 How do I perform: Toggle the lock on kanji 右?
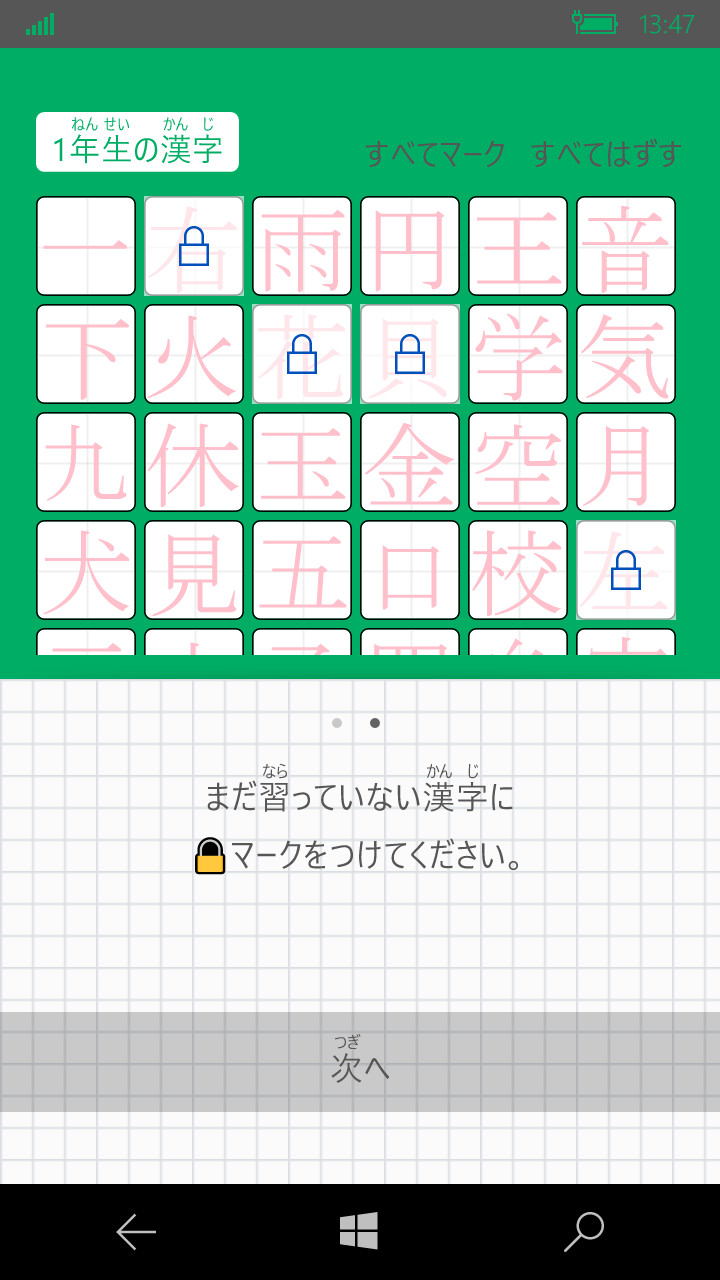[x=193, y=246]
